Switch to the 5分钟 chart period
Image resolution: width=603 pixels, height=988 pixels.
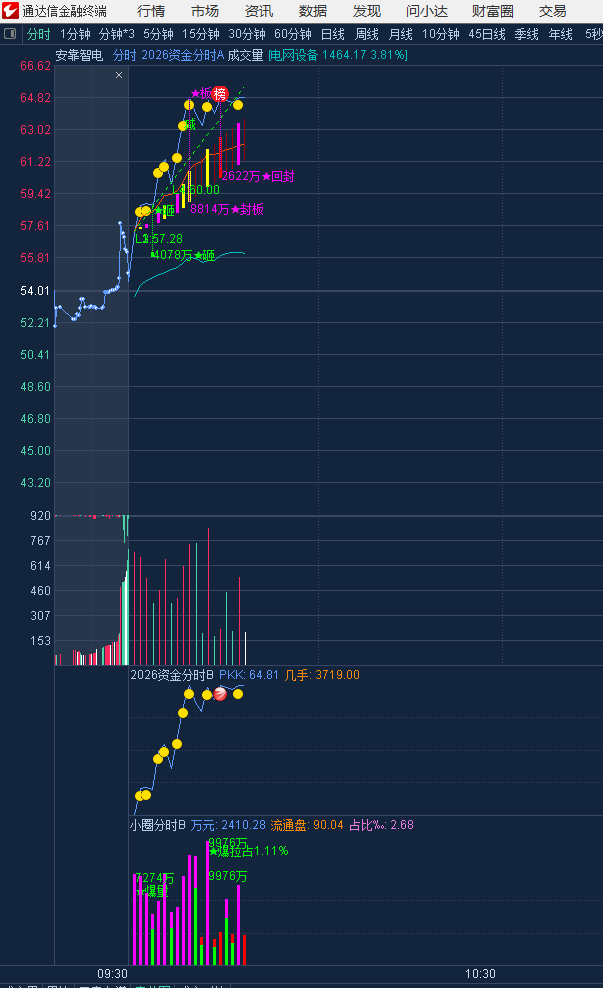pos(158,34)
